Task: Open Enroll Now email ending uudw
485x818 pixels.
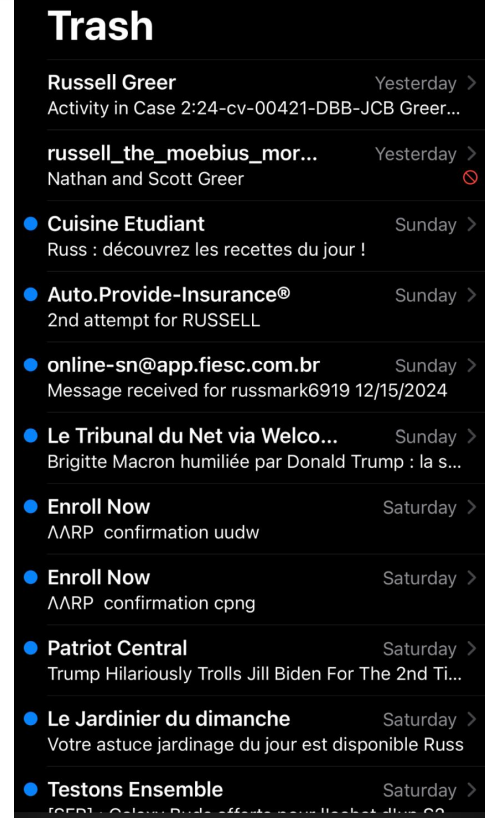Action: 249,519
